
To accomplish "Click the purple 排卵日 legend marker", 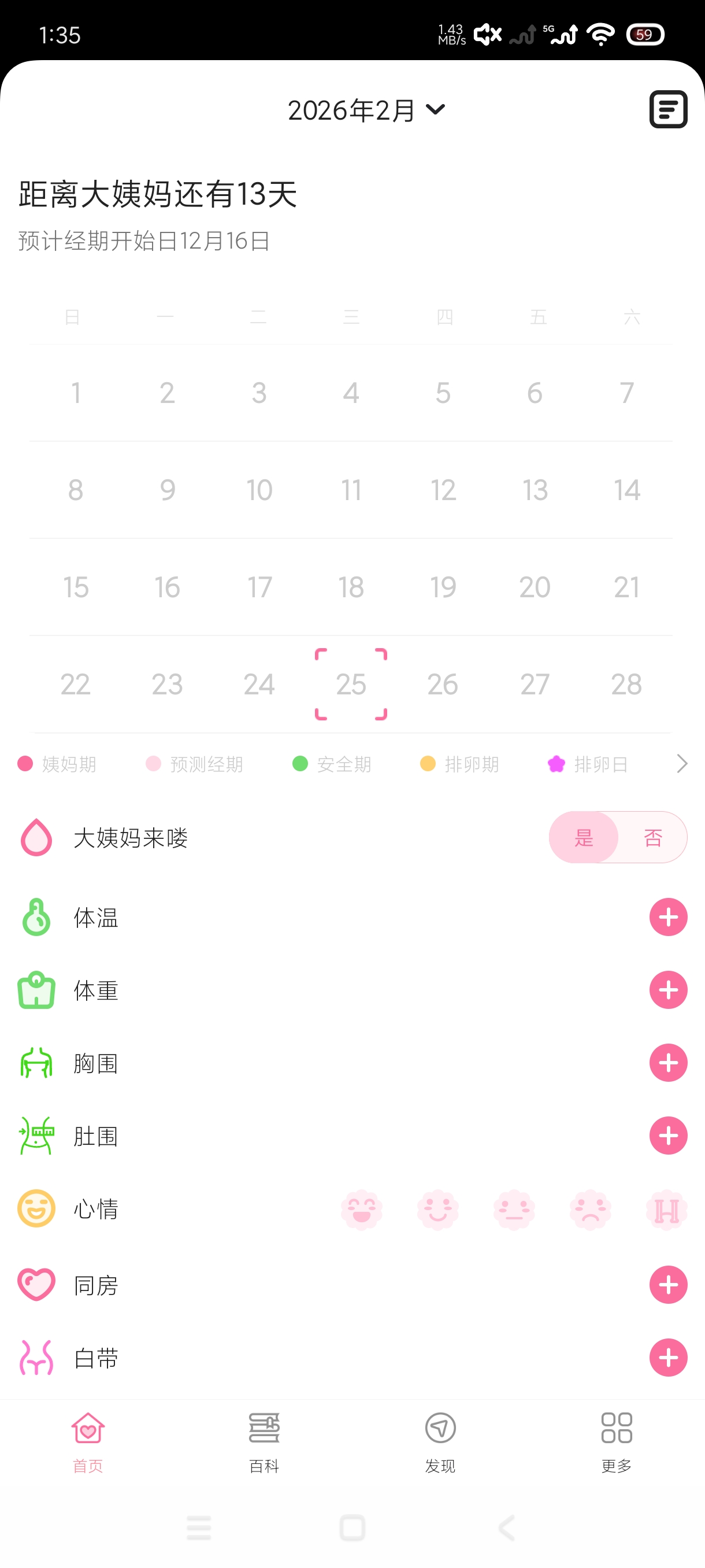I will tap(555, 764).
